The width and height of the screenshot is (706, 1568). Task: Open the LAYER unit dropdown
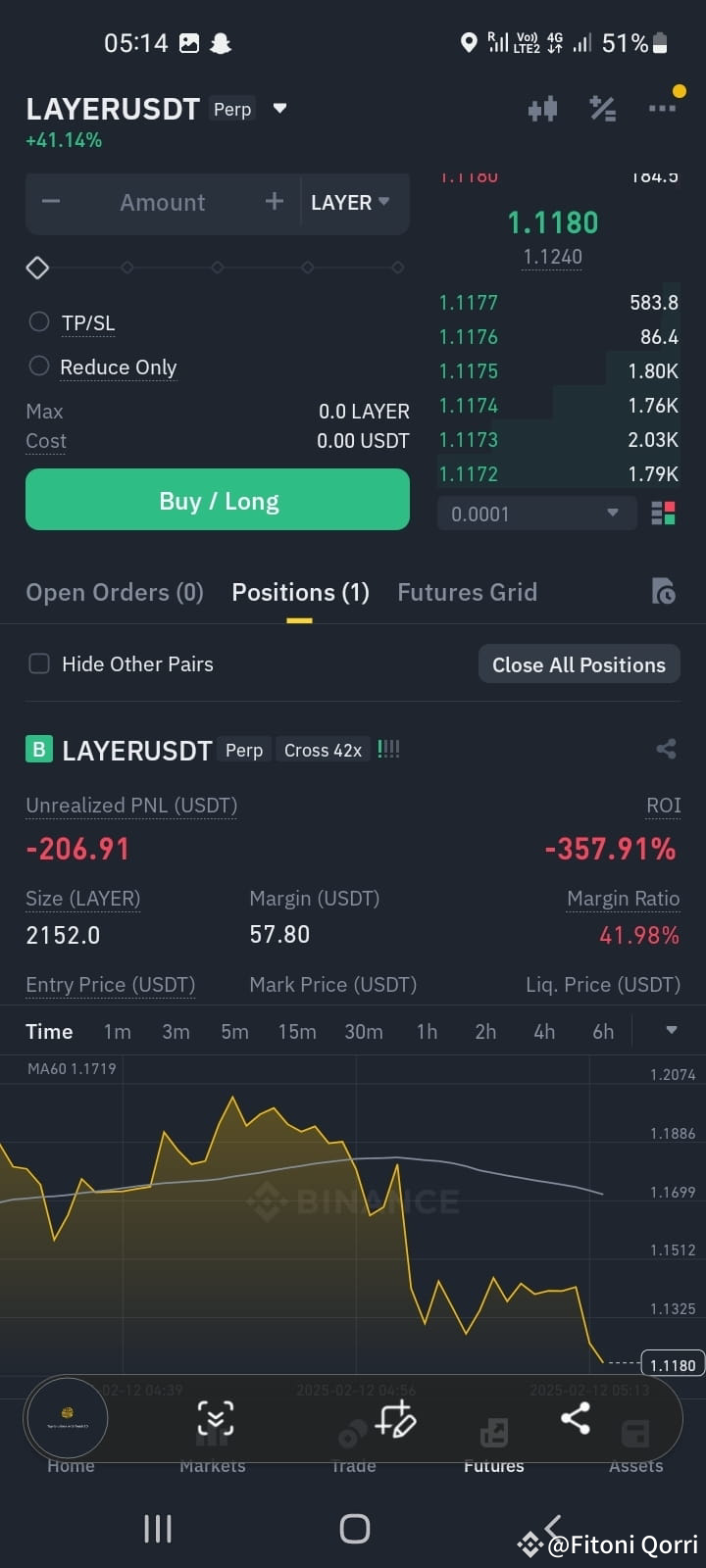coord(350,203)
